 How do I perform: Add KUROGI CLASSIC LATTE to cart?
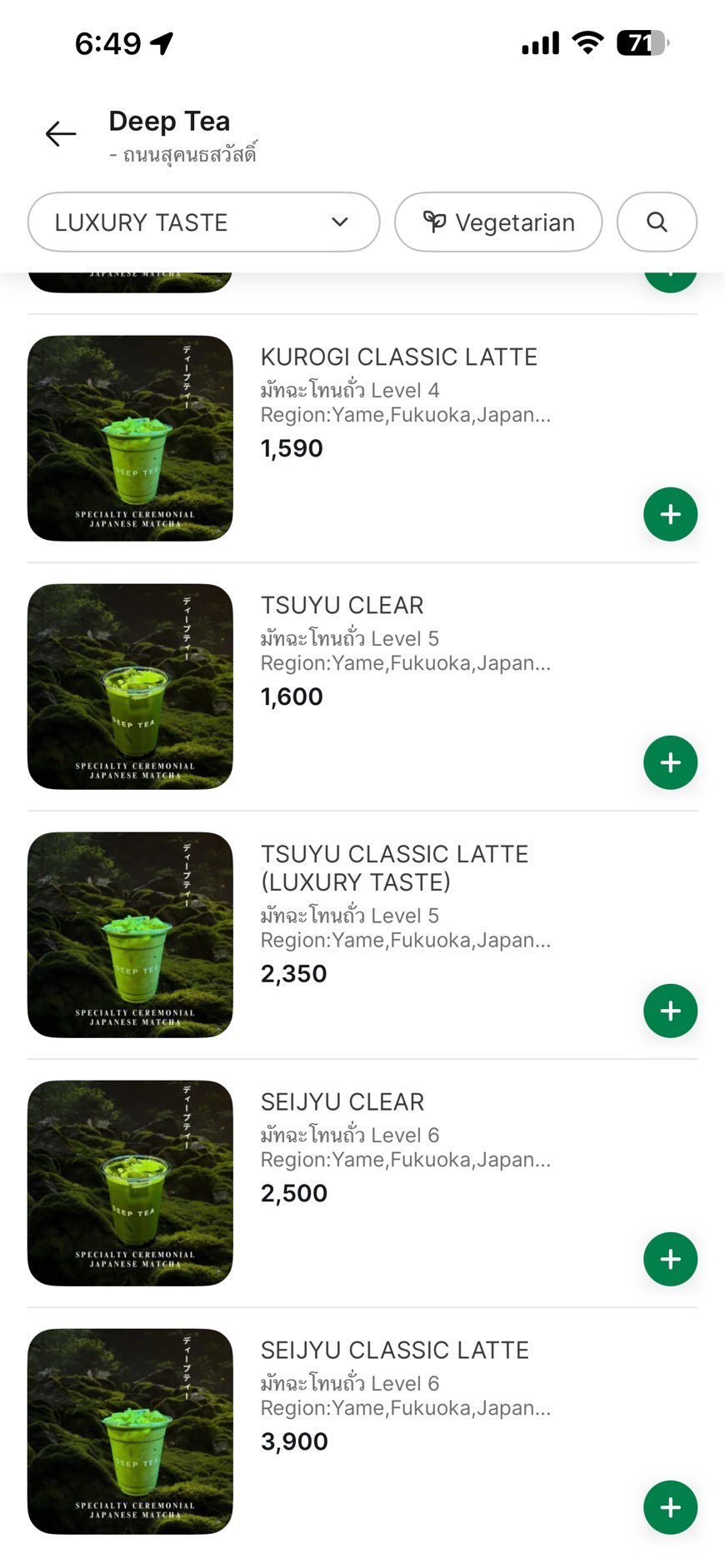coord(670,514)
